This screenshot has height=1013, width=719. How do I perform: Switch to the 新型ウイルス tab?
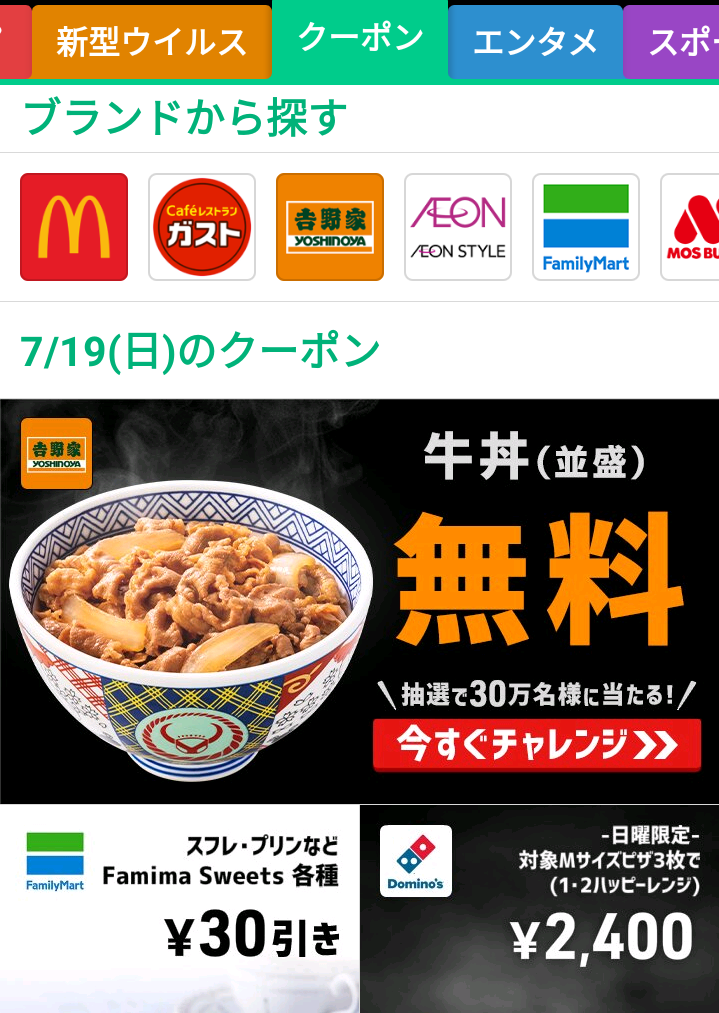(x=151, y=42)
